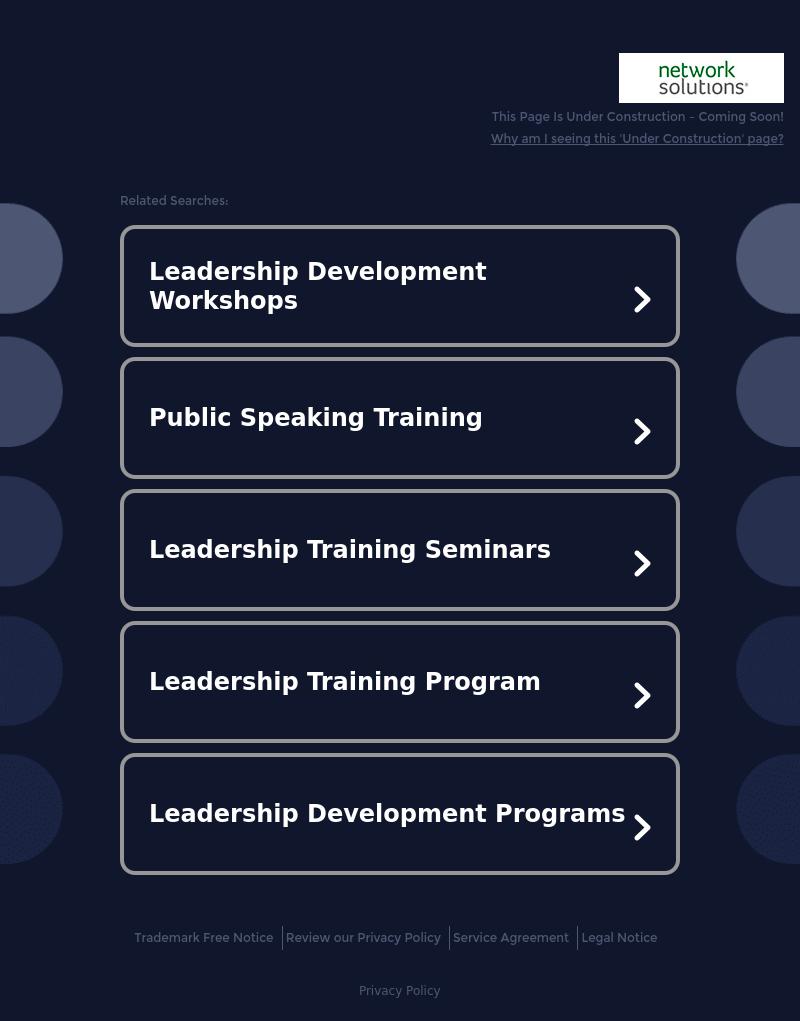View the Service Agreement
Screen dimensions: 800x1021
[510, 938]
